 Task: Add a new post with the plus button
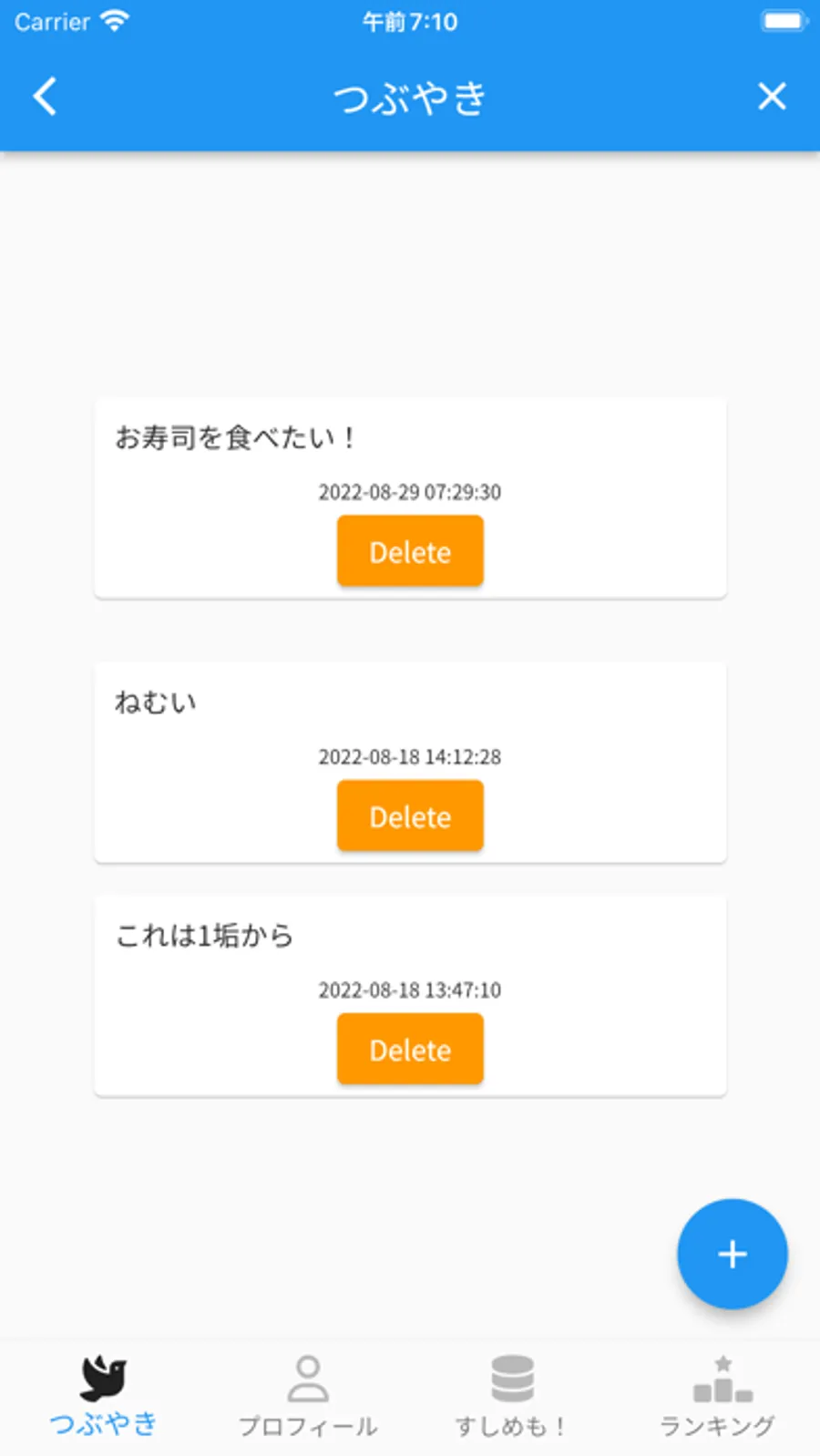tap(732, 1254)
